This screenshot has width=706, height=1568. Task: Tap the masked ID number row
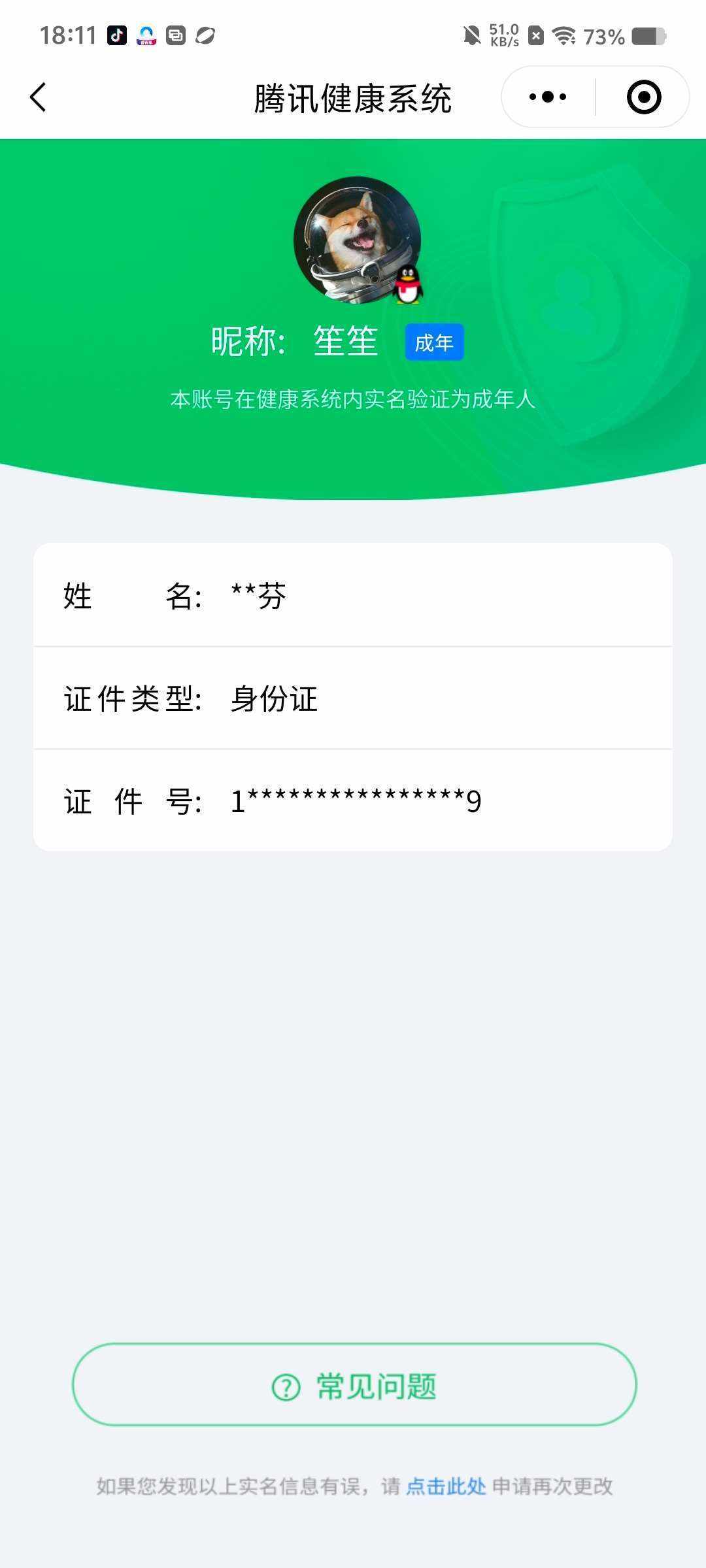tap(356, 800)
